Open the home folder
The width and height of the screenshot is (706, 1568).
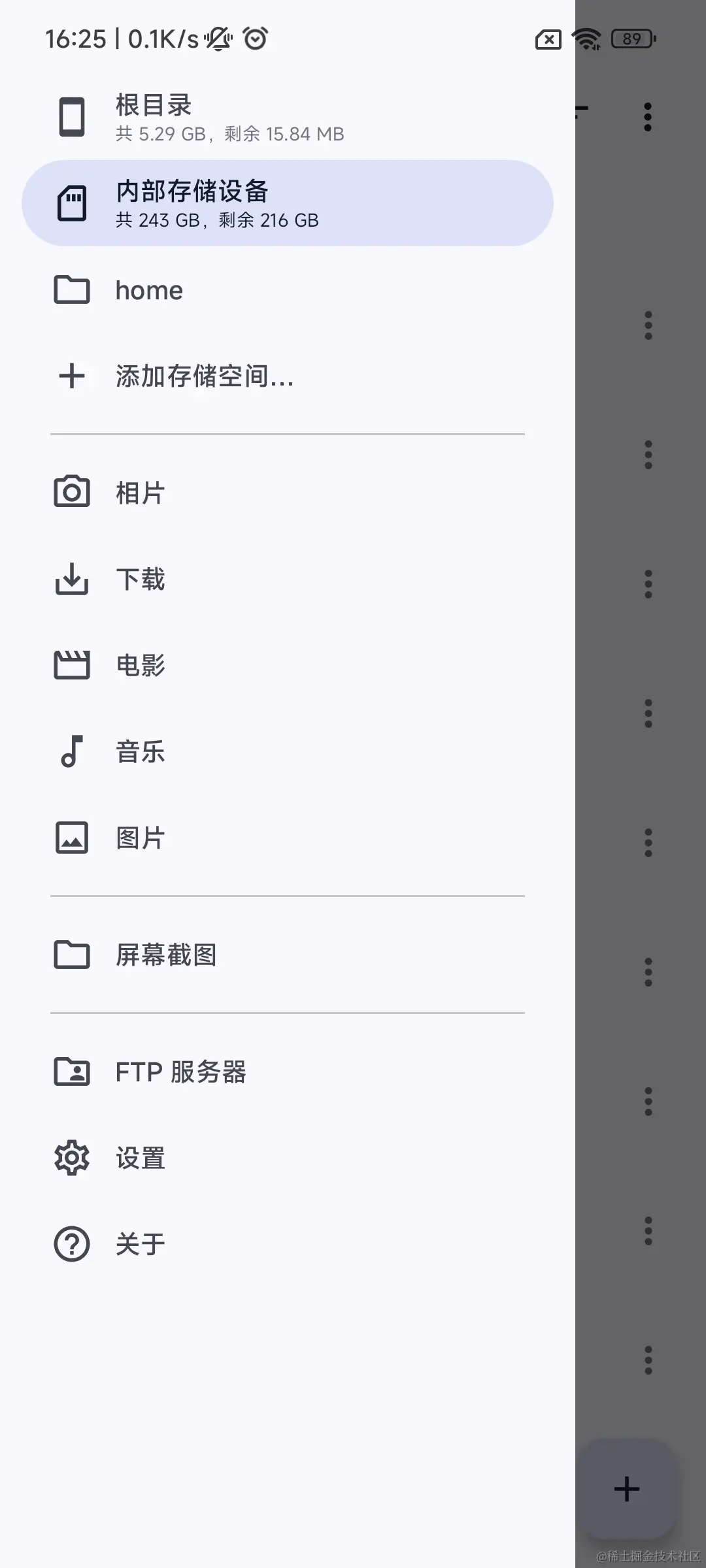tap(150, 290)
